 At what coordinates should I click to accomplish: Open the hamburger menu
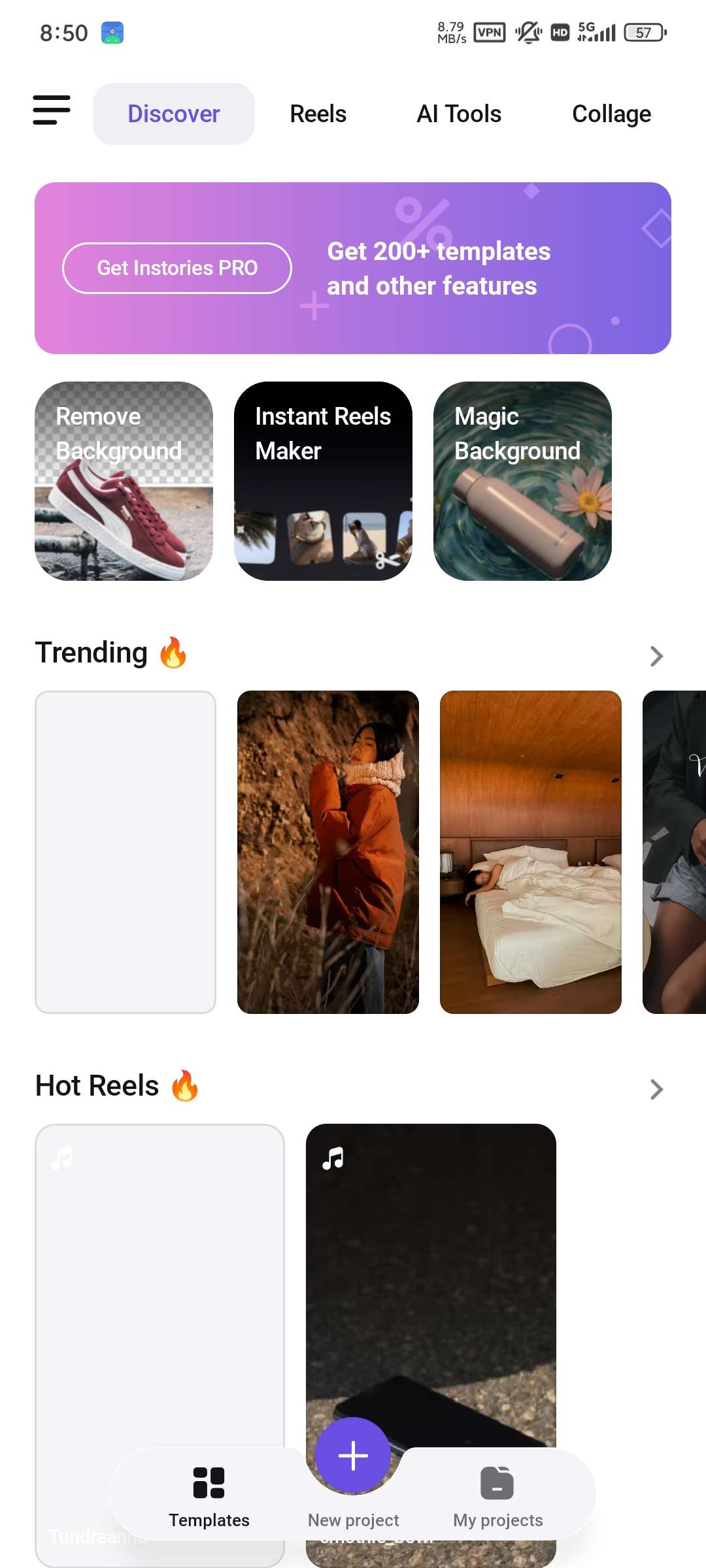point(52,110)
